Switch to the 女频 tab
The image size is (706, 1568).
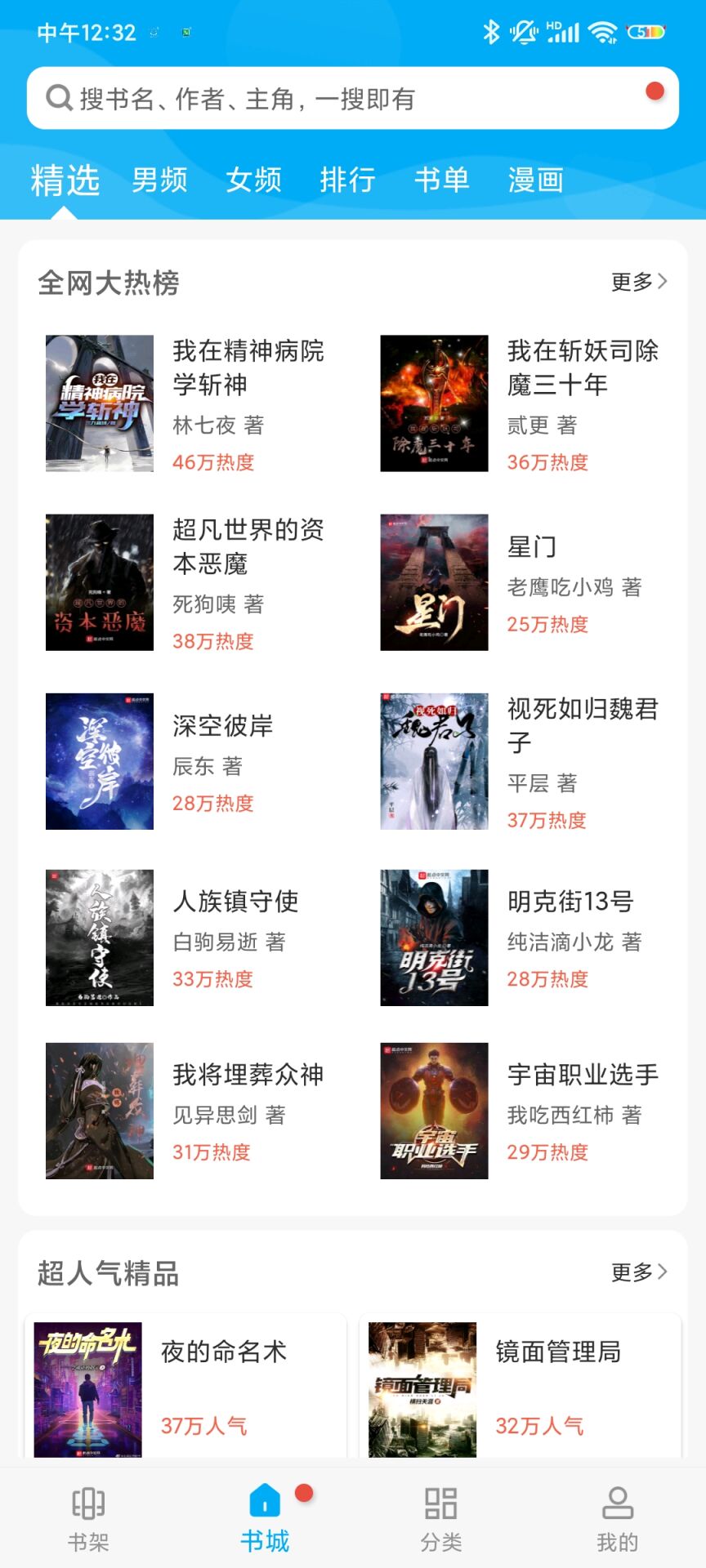coord(254,180)
